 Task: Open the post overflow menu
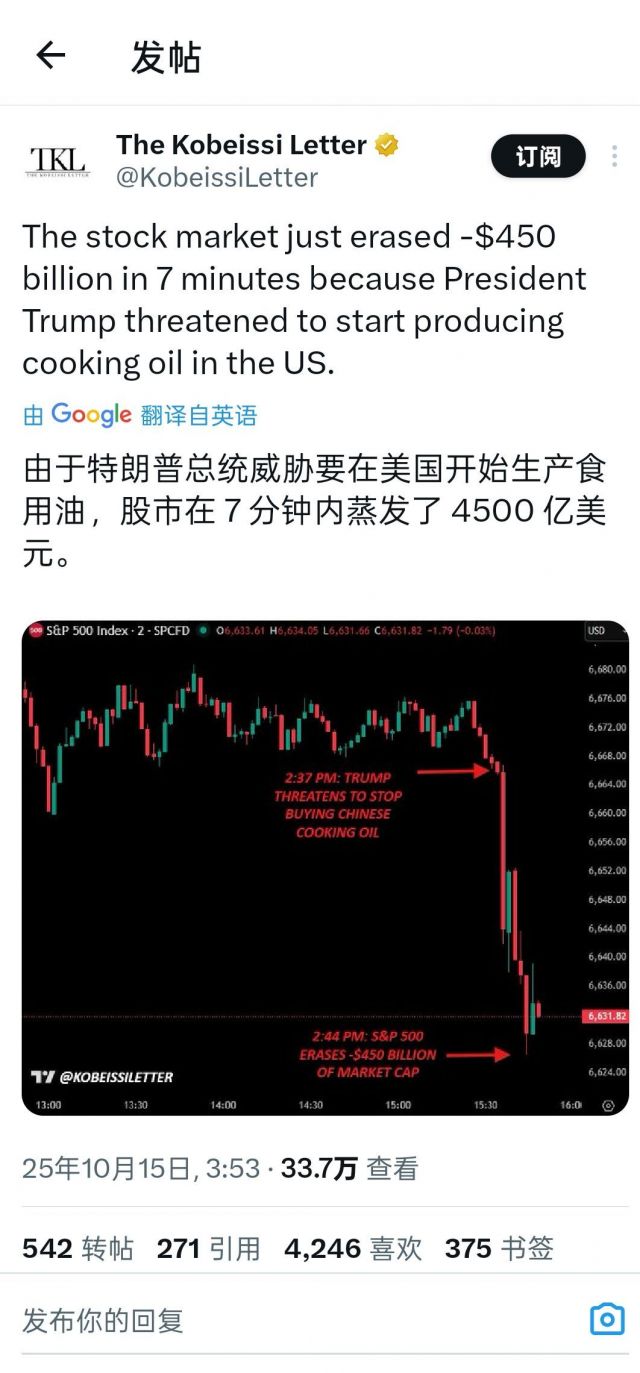[614, 157]
